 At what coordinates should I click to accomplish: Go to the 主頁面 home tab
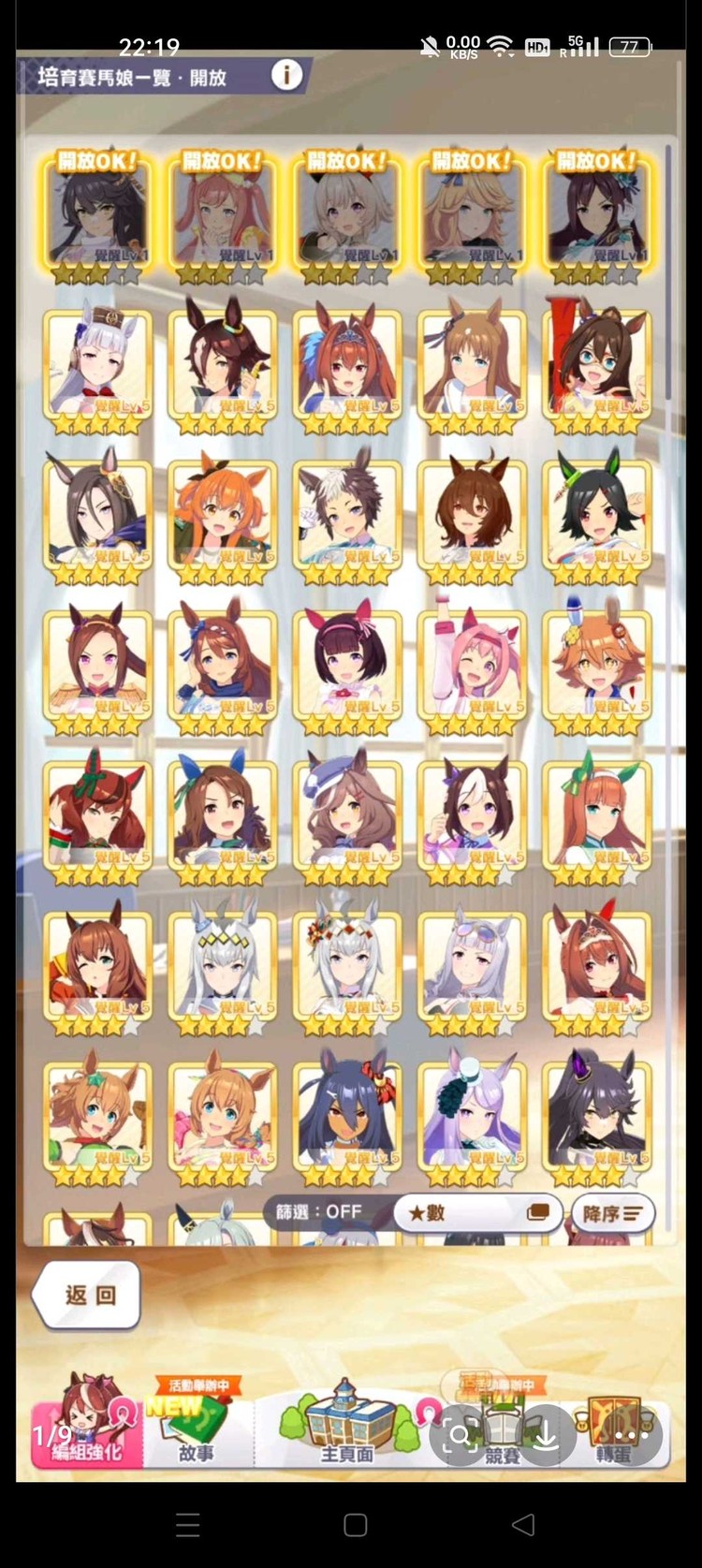pyautogui.click(x=346, y=1428)
